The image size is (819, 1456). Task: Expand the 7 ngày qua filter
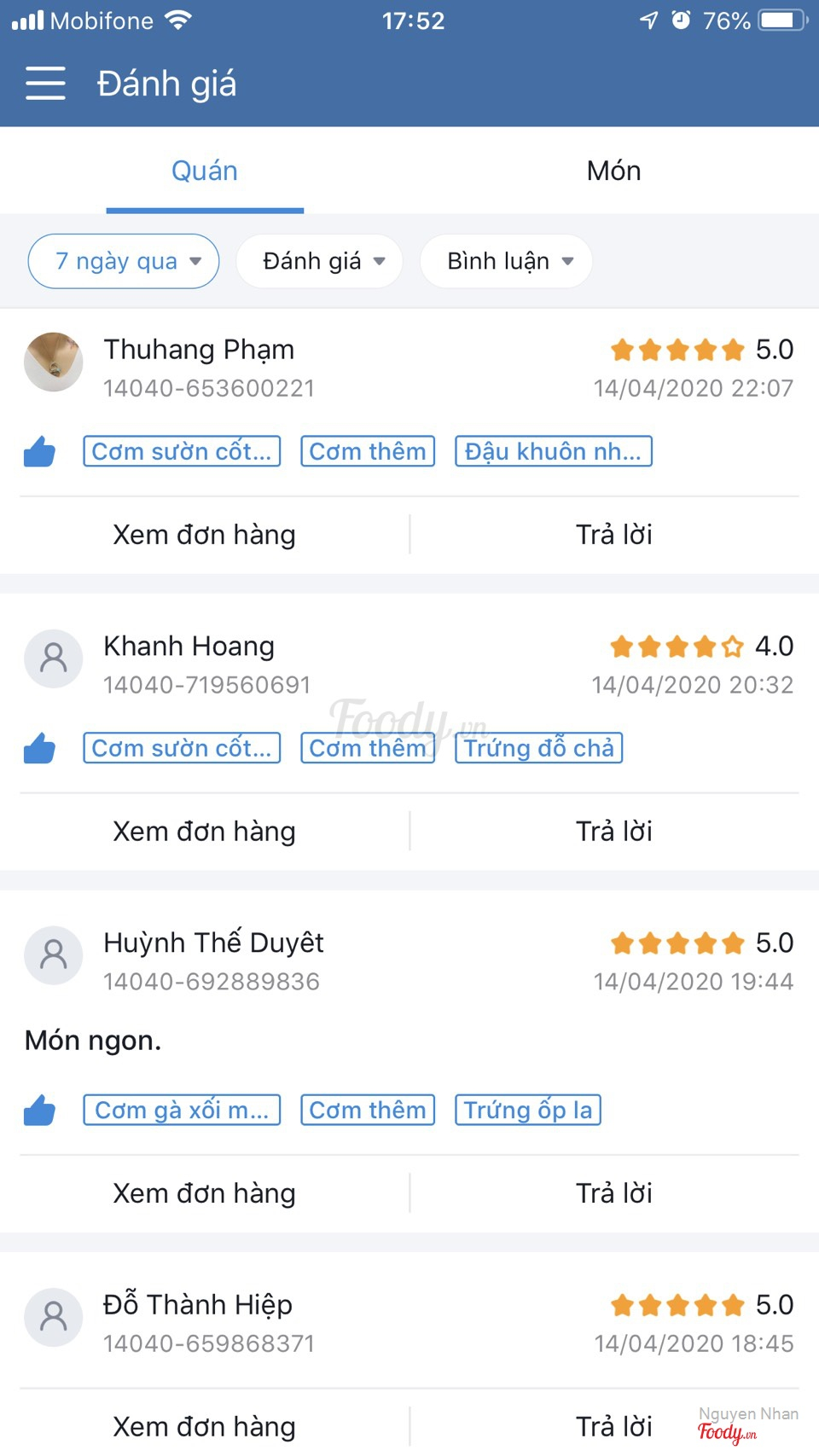tap(124, 261)
